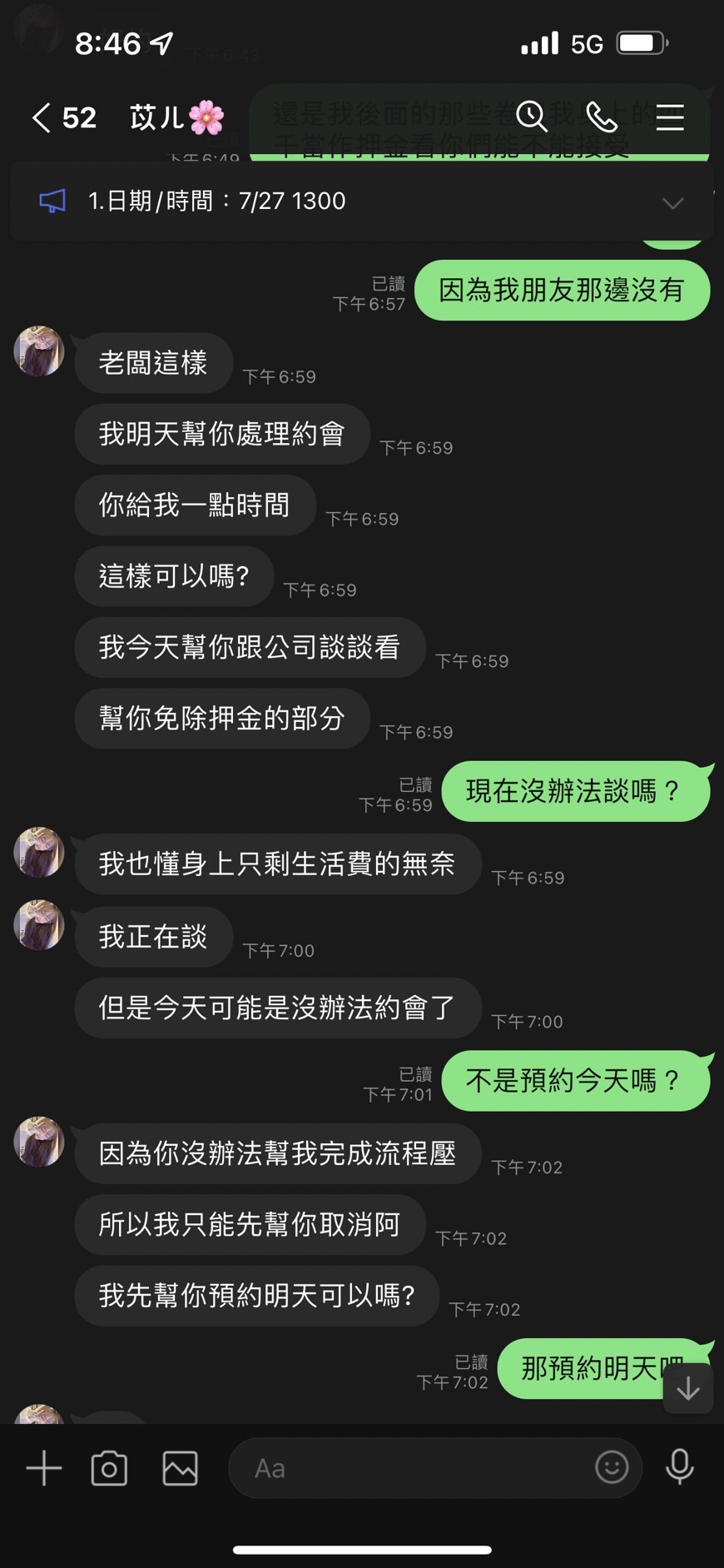Screen dimensions: 724x1568
Task: Open the camera to take photo
Action: pos(109,1468)
